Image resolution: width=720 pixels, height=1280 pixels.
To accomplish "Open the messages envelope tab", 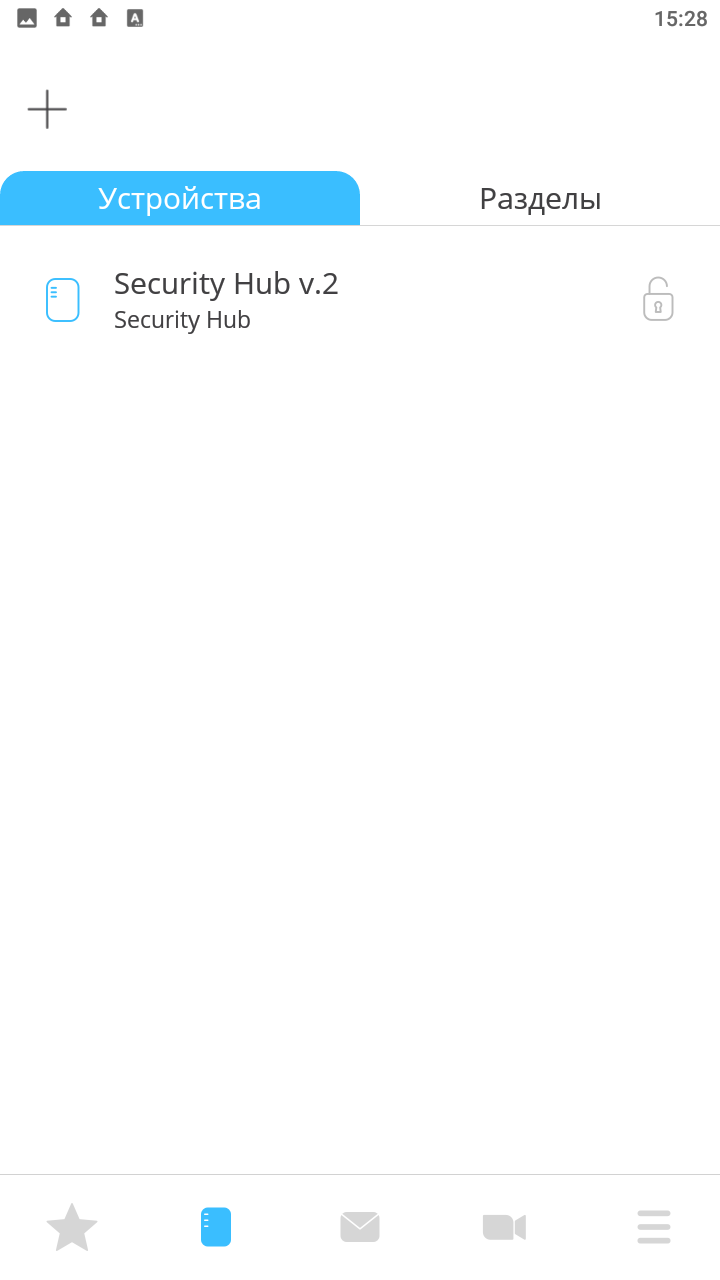I will (x=360, y=1227).
